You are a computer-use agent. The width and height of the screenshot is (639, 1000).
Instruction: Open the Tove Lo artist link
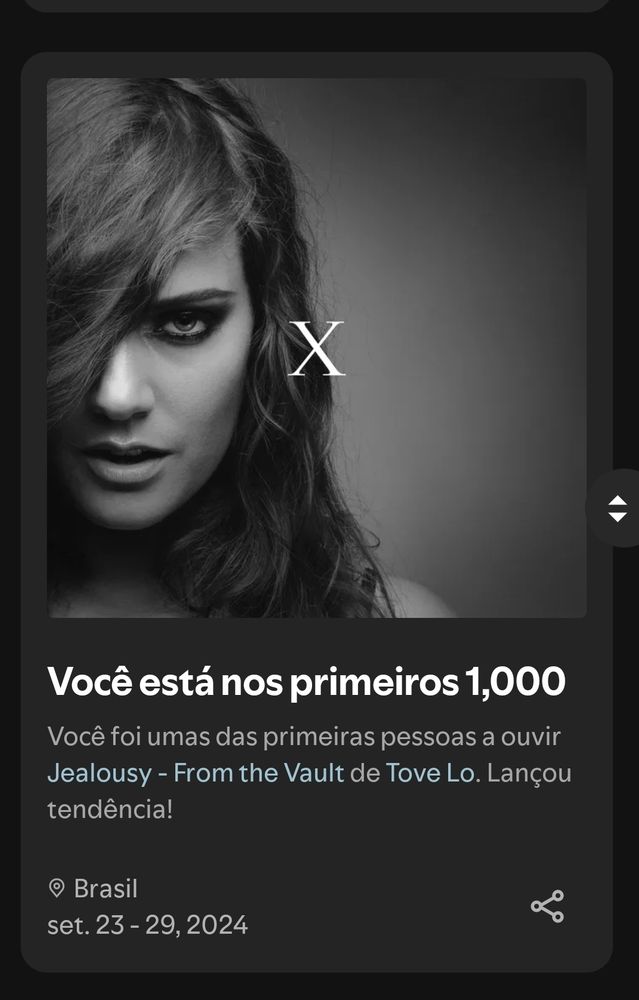coord(429,773)
